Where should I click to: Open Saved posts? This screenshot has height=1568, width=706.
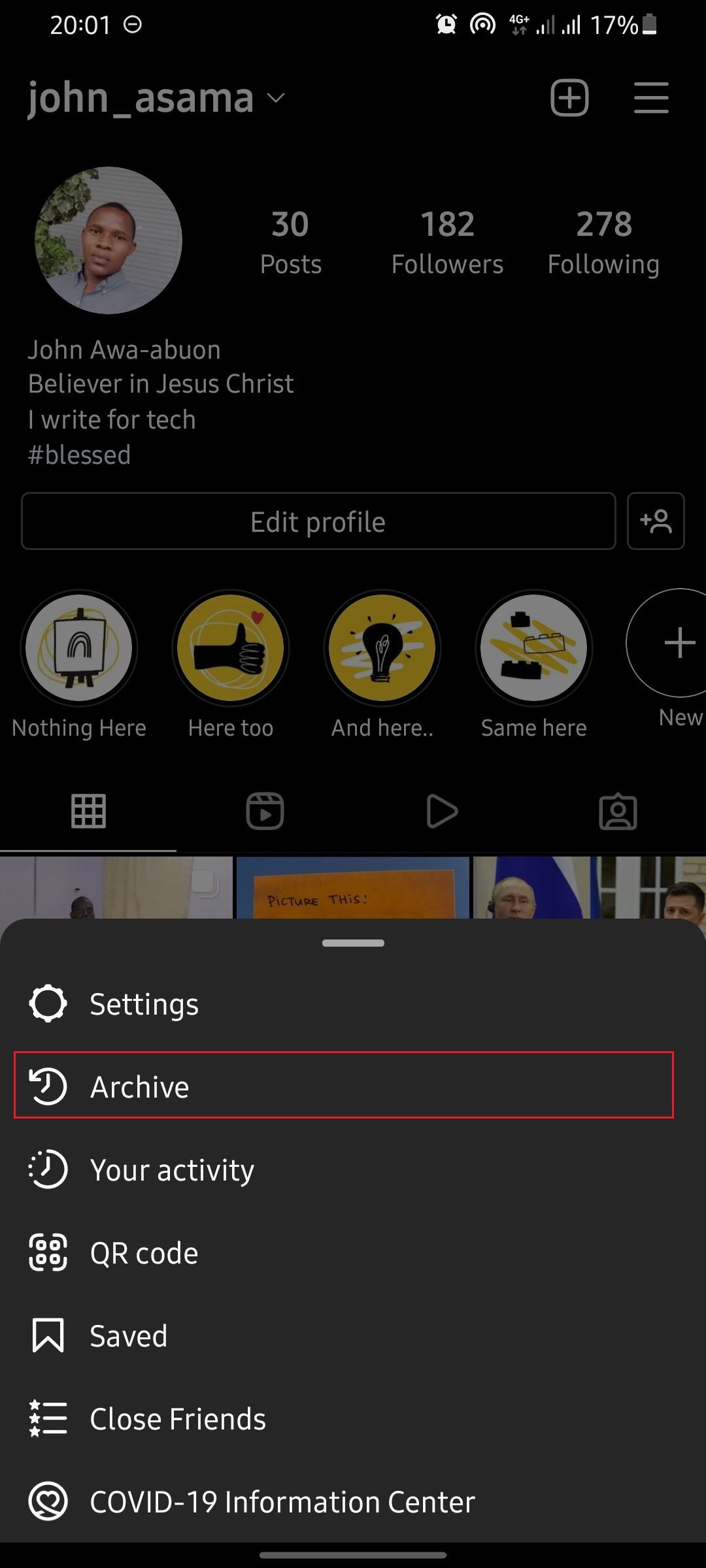click(128, 1336)
